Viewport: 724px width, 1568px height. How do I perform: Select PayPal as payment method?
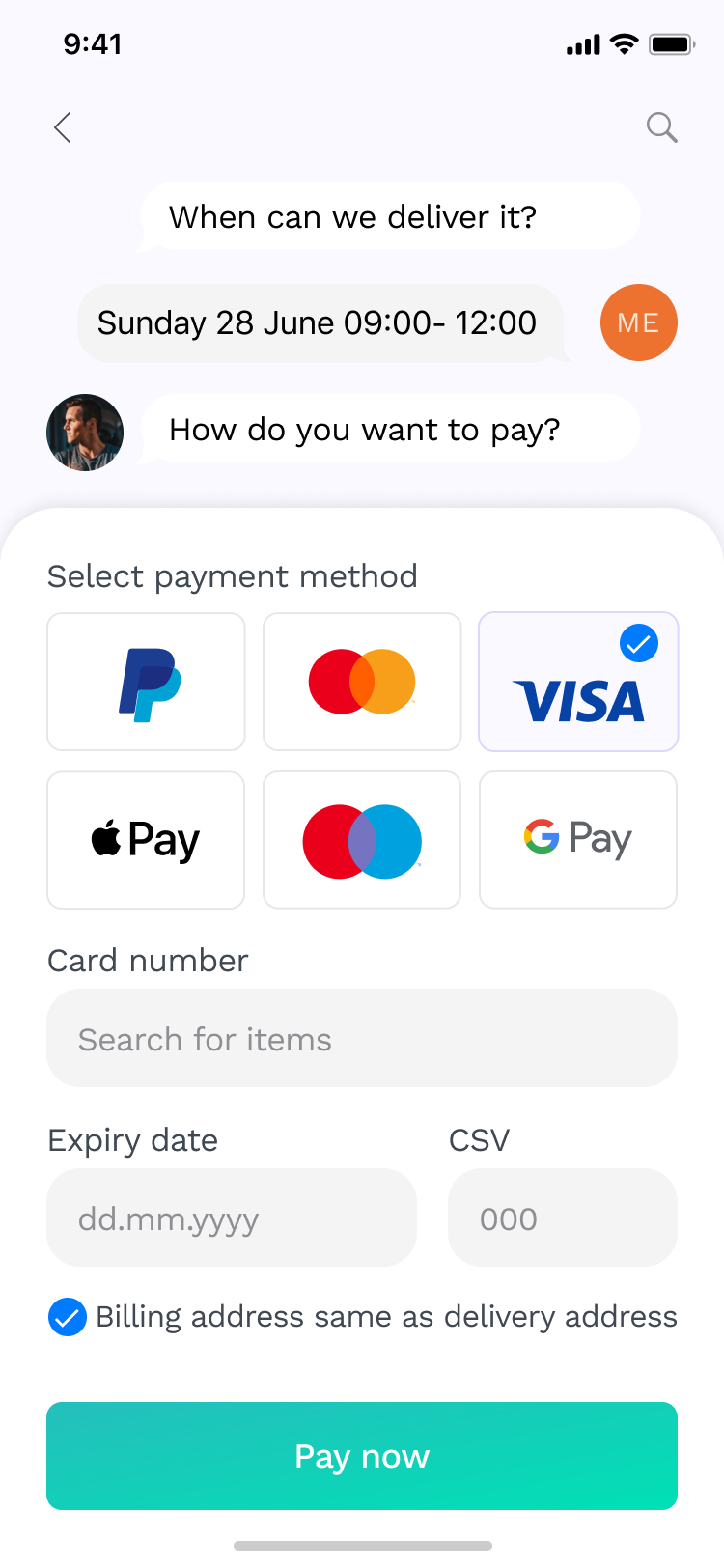147,683
